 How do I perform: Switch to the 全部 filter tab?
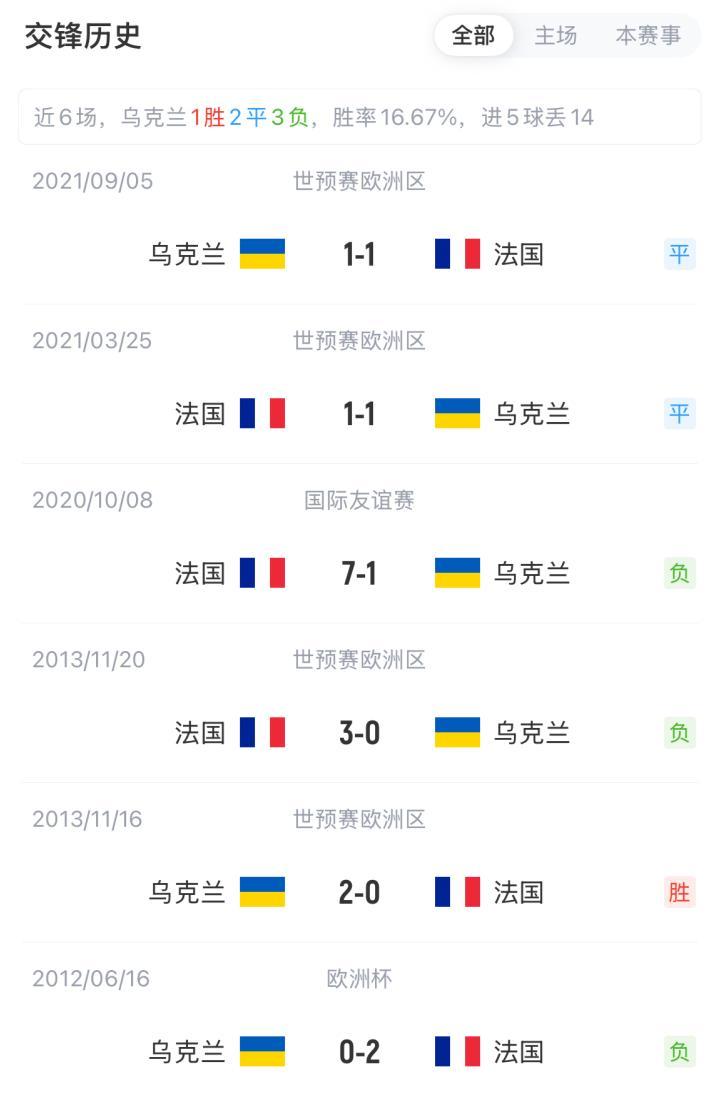[x=473, y=36]
